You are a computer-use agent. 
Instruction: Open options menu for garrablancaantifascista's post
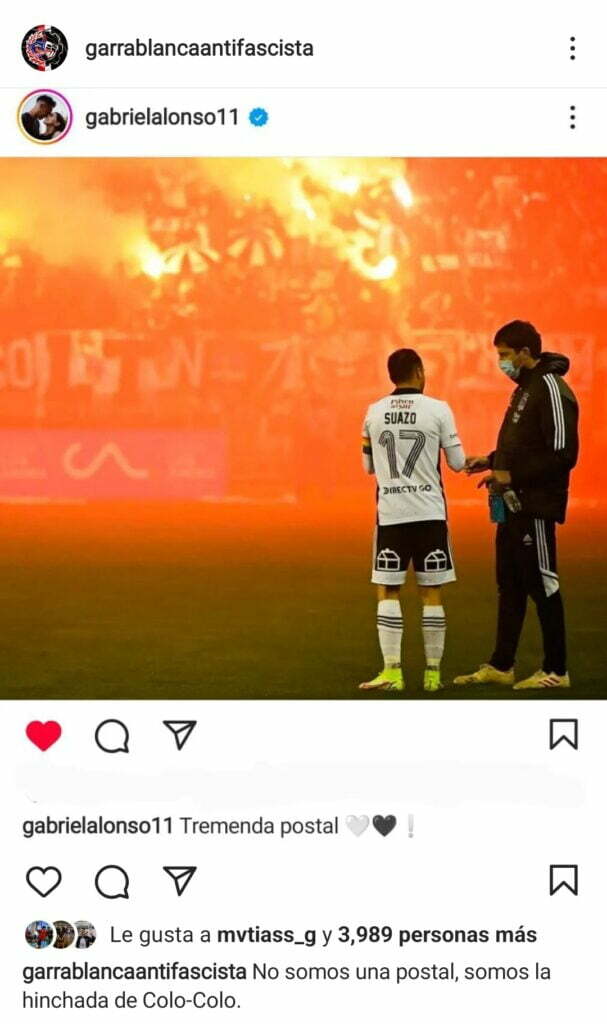572,48
